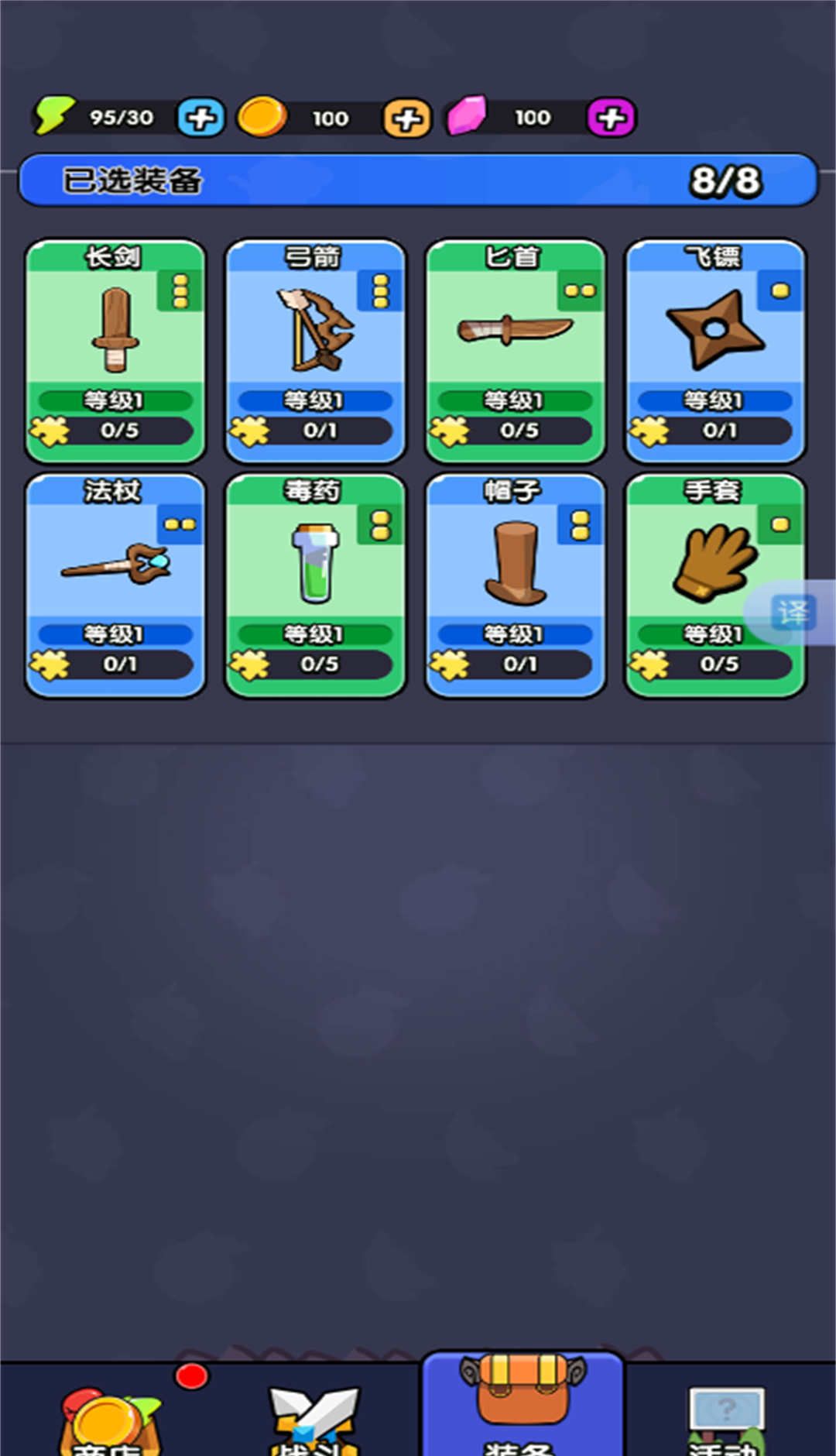Select the 飞镖 shuriken card
The image size is (836, 1456).
pos(715,350)
